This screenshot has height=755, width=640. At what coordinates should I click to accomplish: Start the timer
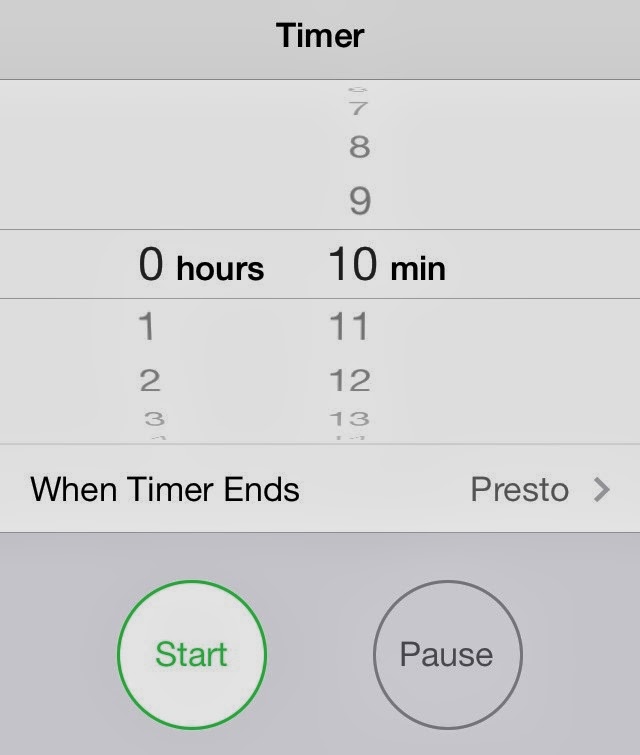point(192,654)
